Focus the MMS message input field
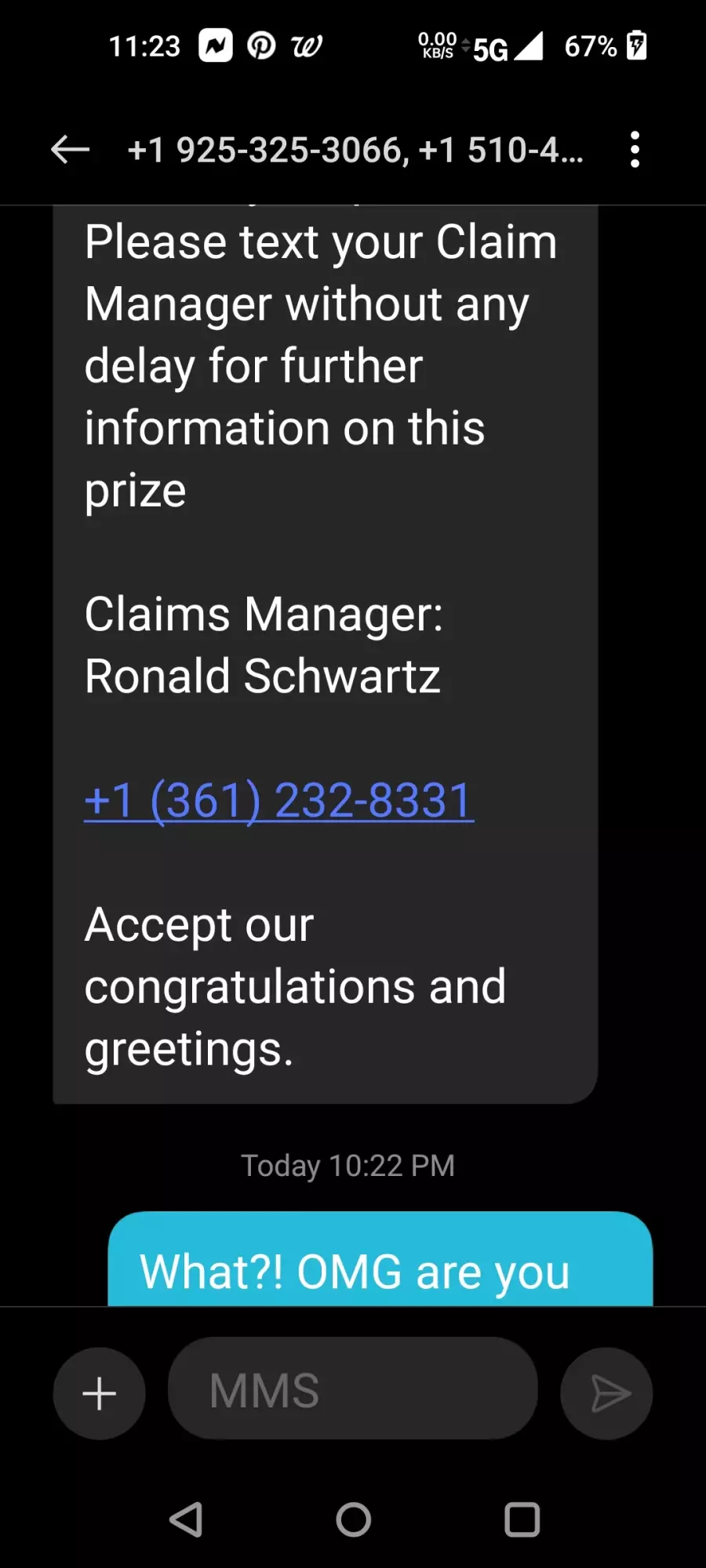706x1568 pixels. (353, 1388)
